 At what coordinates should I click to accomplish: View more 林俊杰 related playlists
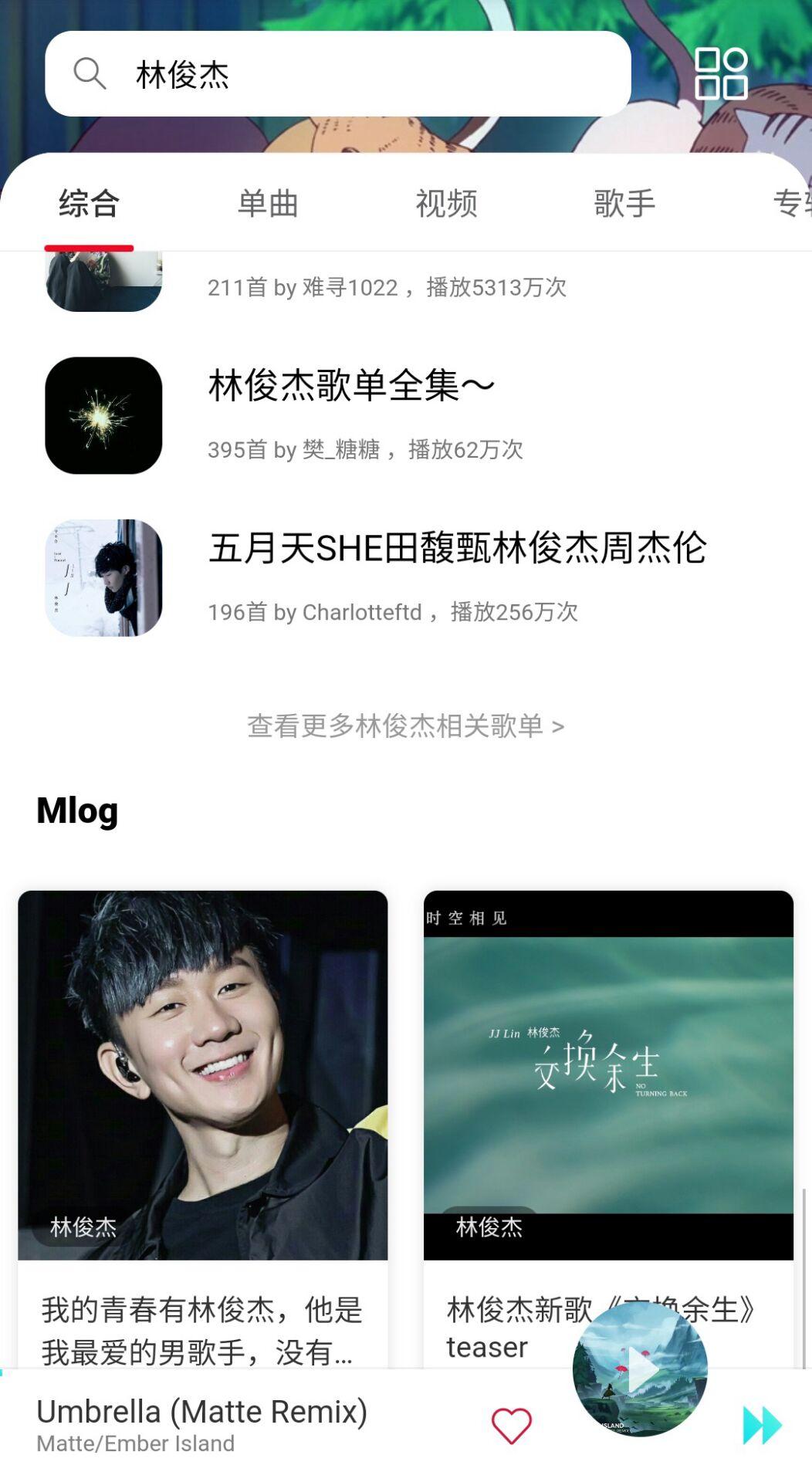(405, 726)
